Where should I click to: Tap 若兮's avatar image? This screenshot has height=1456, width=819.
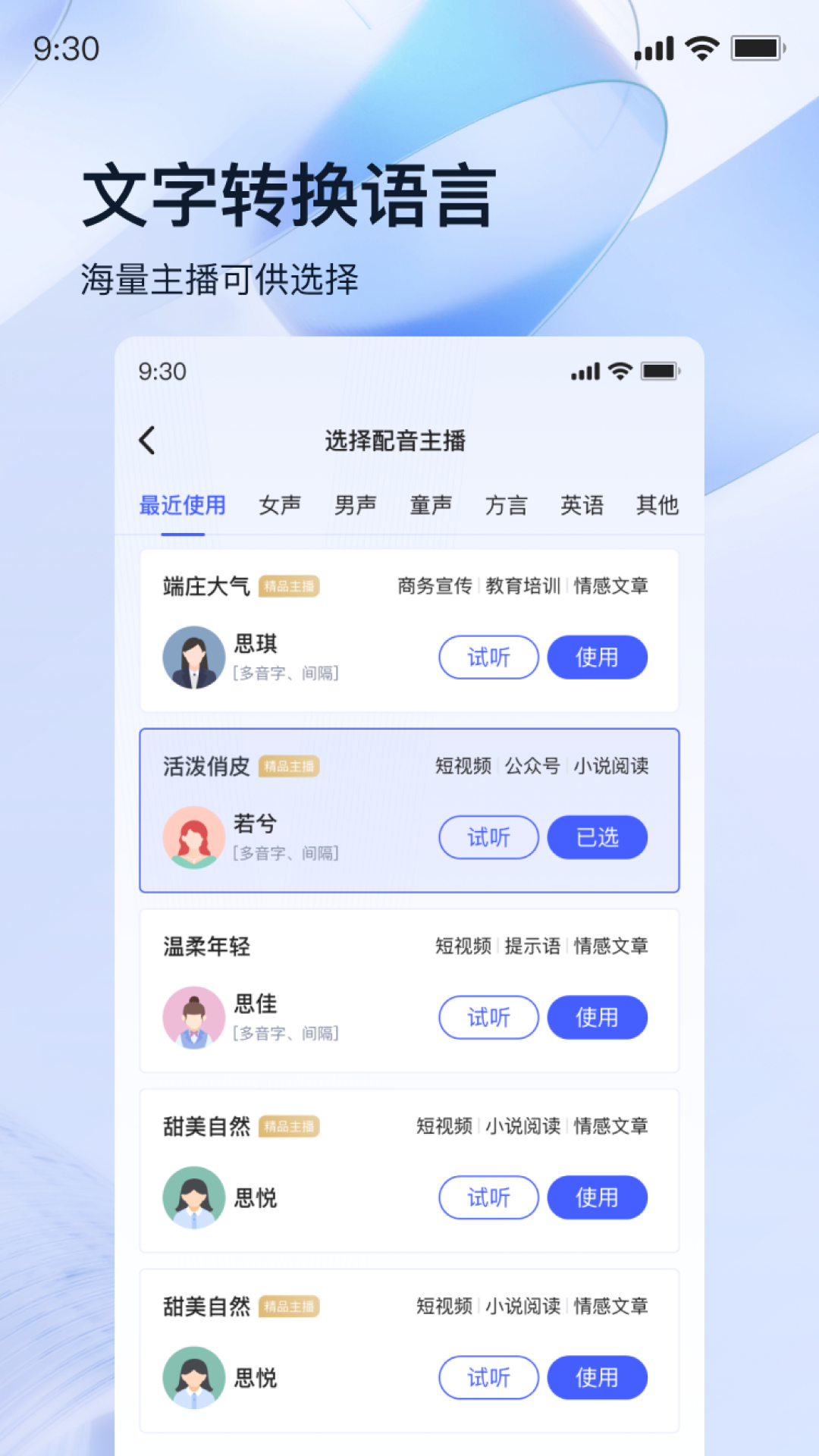coord(193,837)
